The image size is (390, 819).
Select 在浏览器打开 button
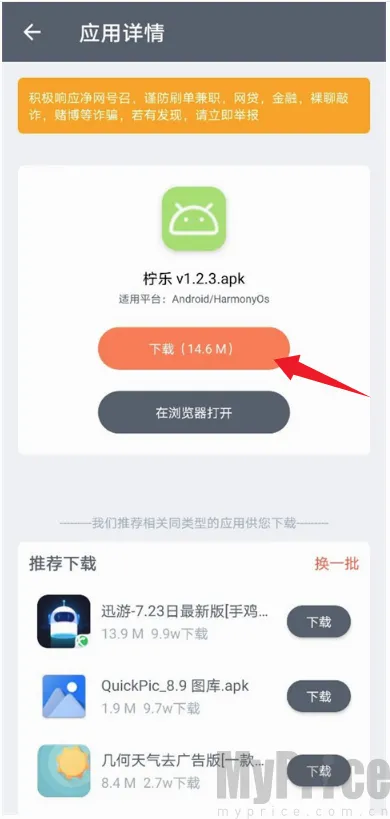coord(194,413)
